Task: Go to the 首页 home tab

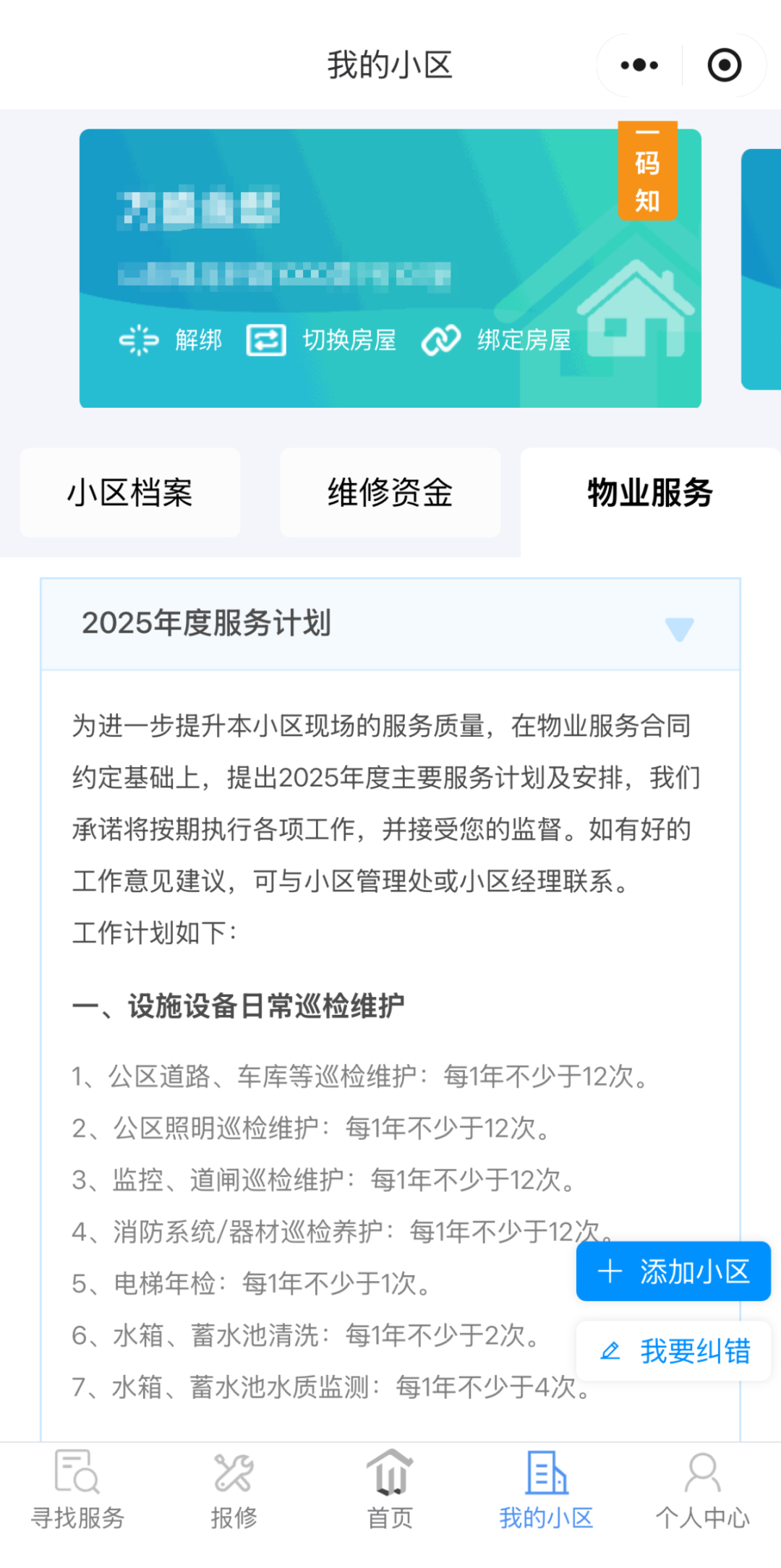Action: (390, 1491)
